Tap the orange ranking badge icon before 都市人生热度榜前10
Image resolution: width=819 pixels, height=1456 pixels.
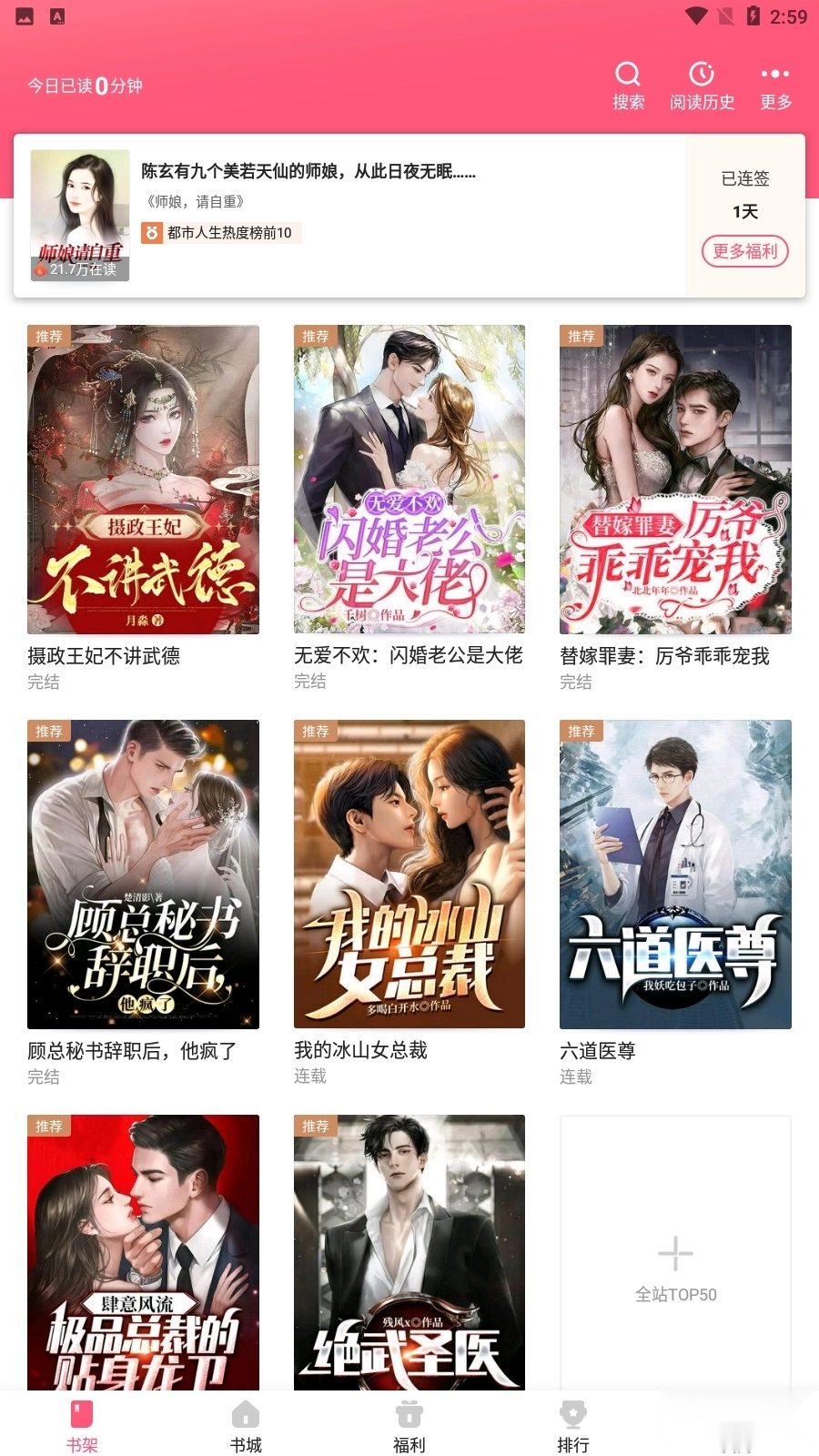point(150,234)
